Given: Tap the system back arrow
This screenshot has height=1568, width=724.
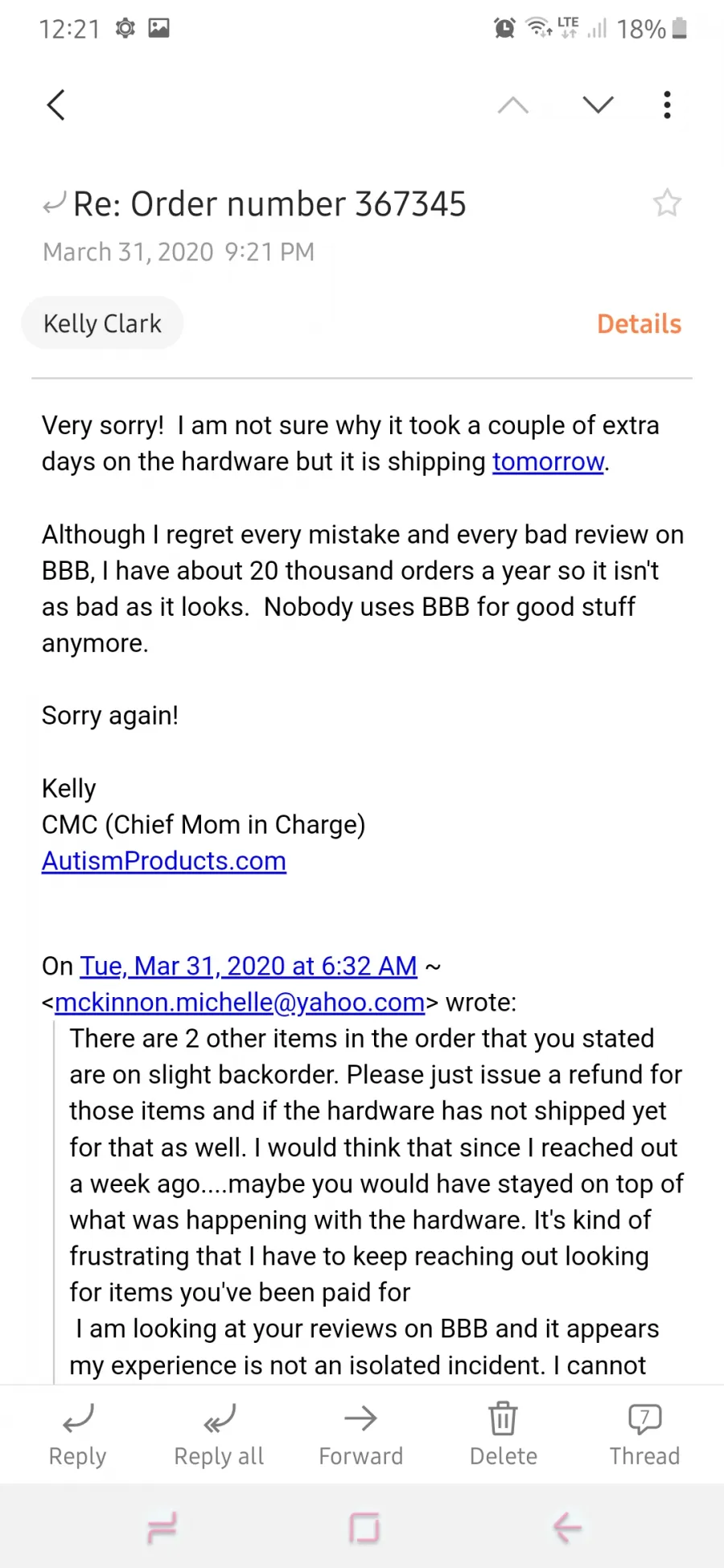Looking at the screenshot, I should (x=567, y=1527).
